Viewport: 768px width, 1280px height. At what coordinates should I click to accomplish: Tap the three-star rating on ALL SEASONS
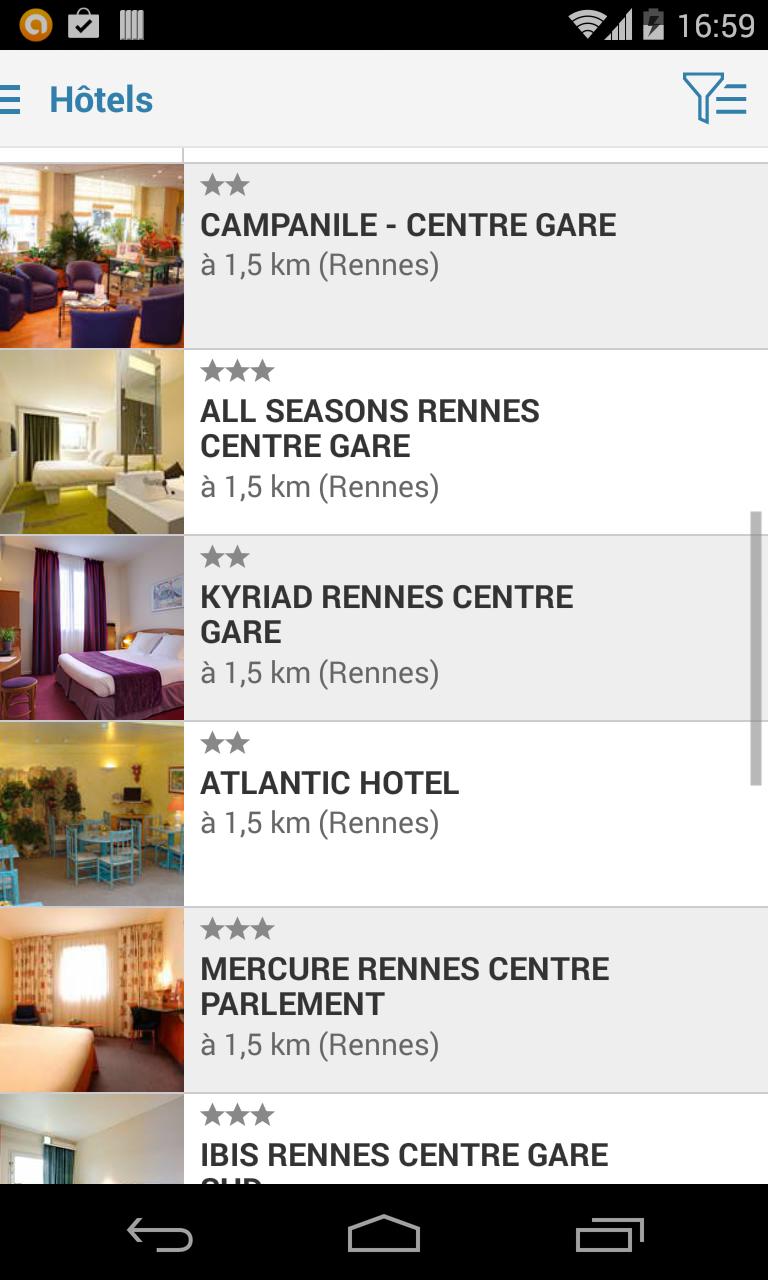[x=236, y=371]
